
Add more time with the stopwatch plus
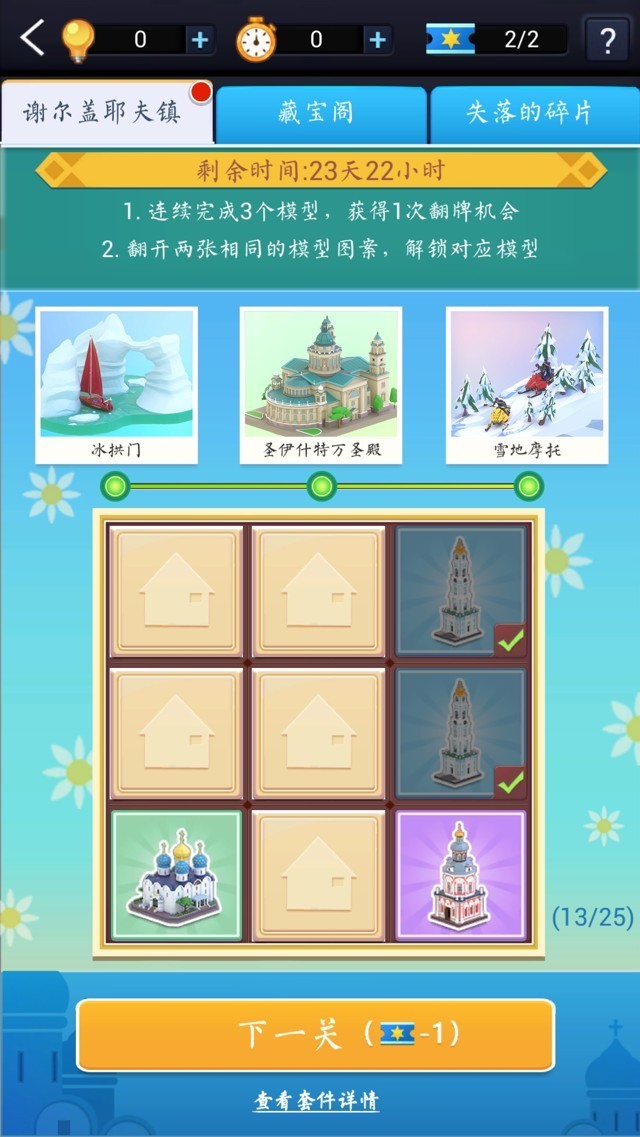(377, 40)
